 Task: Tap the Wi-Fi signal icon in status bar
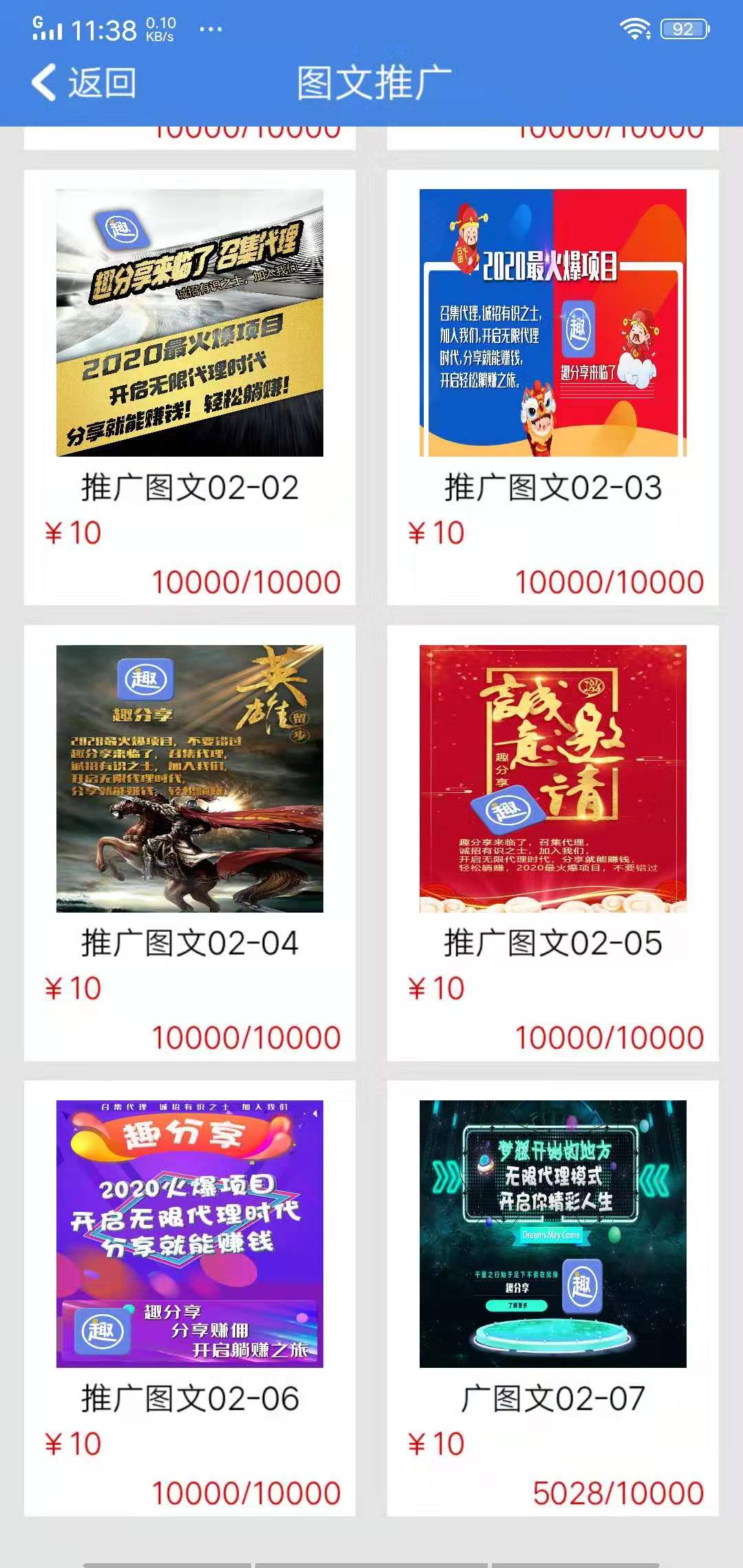tap(635, 28)
